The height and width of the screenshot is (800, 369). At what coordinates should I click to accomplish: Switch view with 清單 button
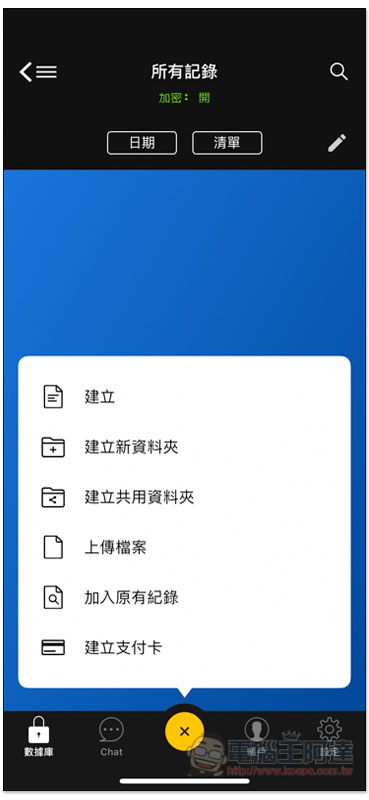coord(227,143)
